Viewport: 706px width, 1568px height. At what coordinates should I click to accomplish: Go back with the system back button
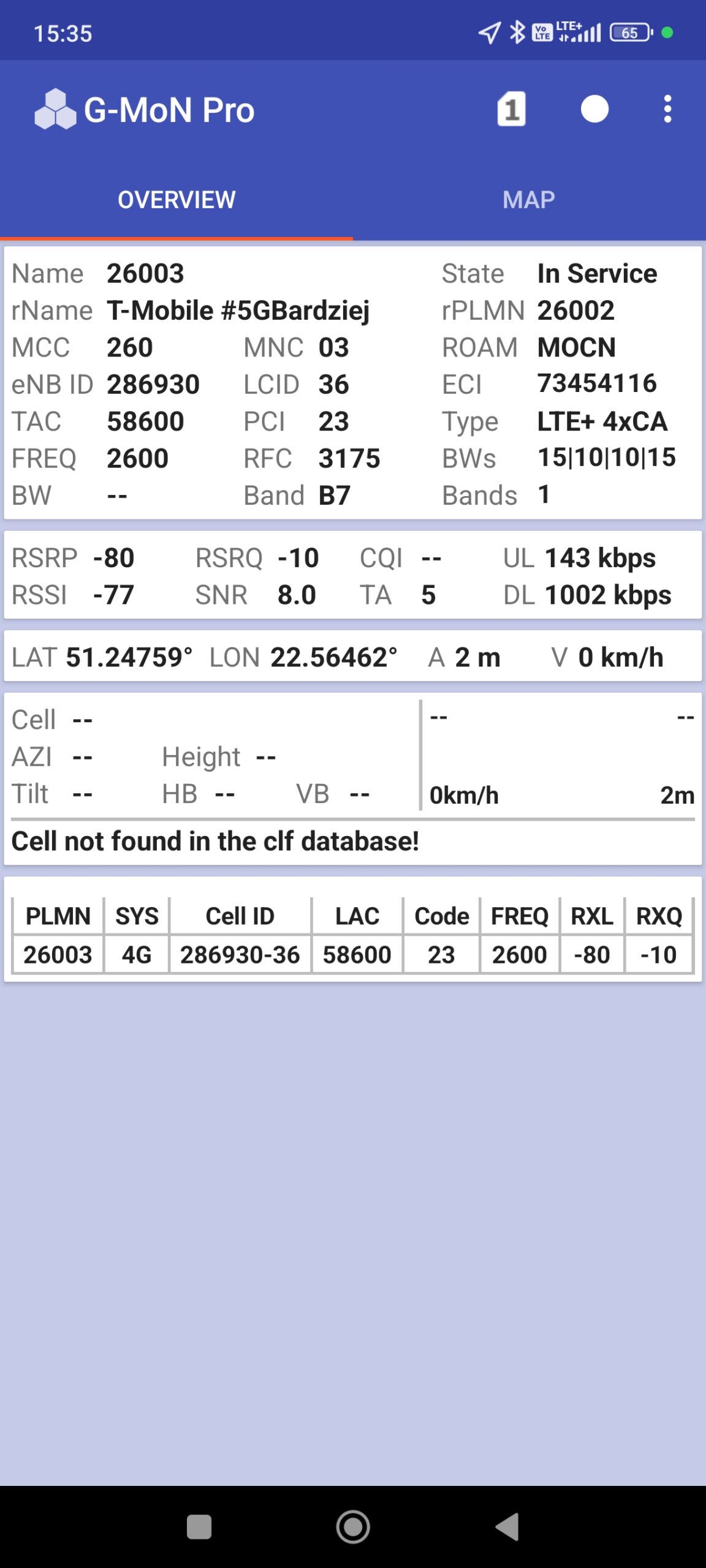point(507,1526)
